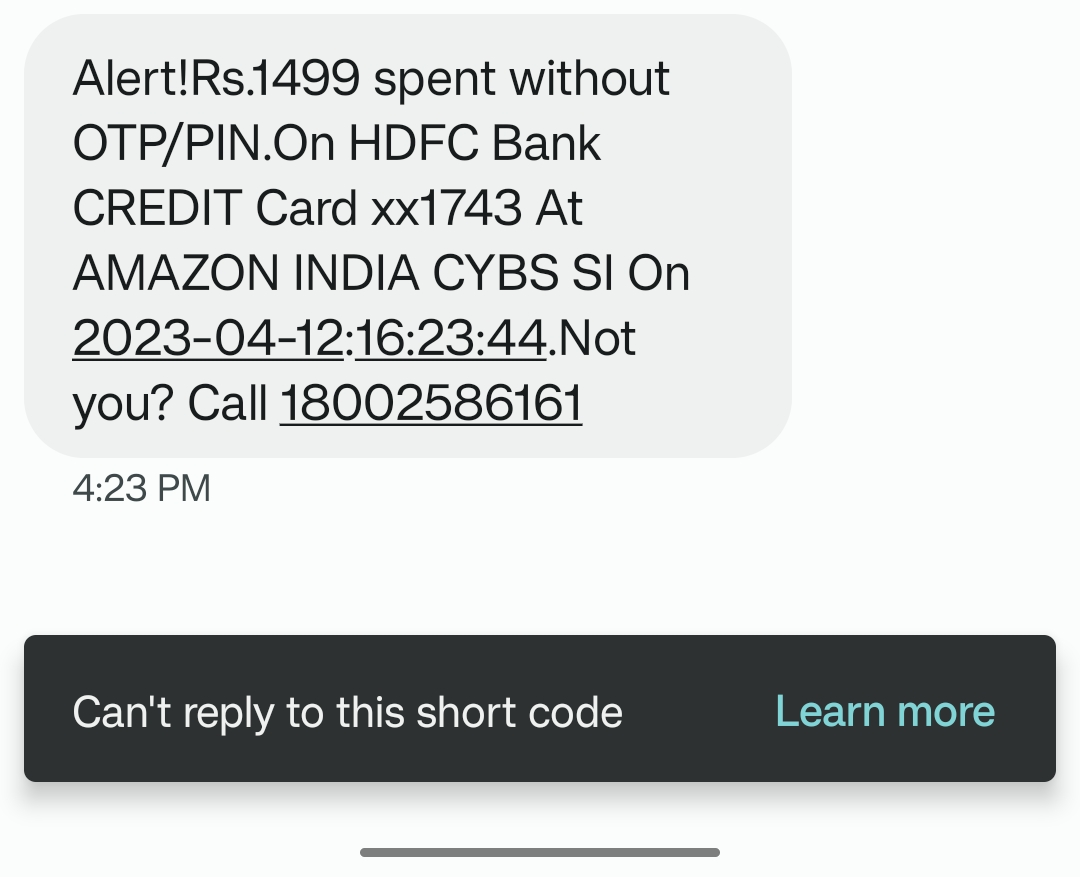Call the underlined number 18002586161

[431, 403]
